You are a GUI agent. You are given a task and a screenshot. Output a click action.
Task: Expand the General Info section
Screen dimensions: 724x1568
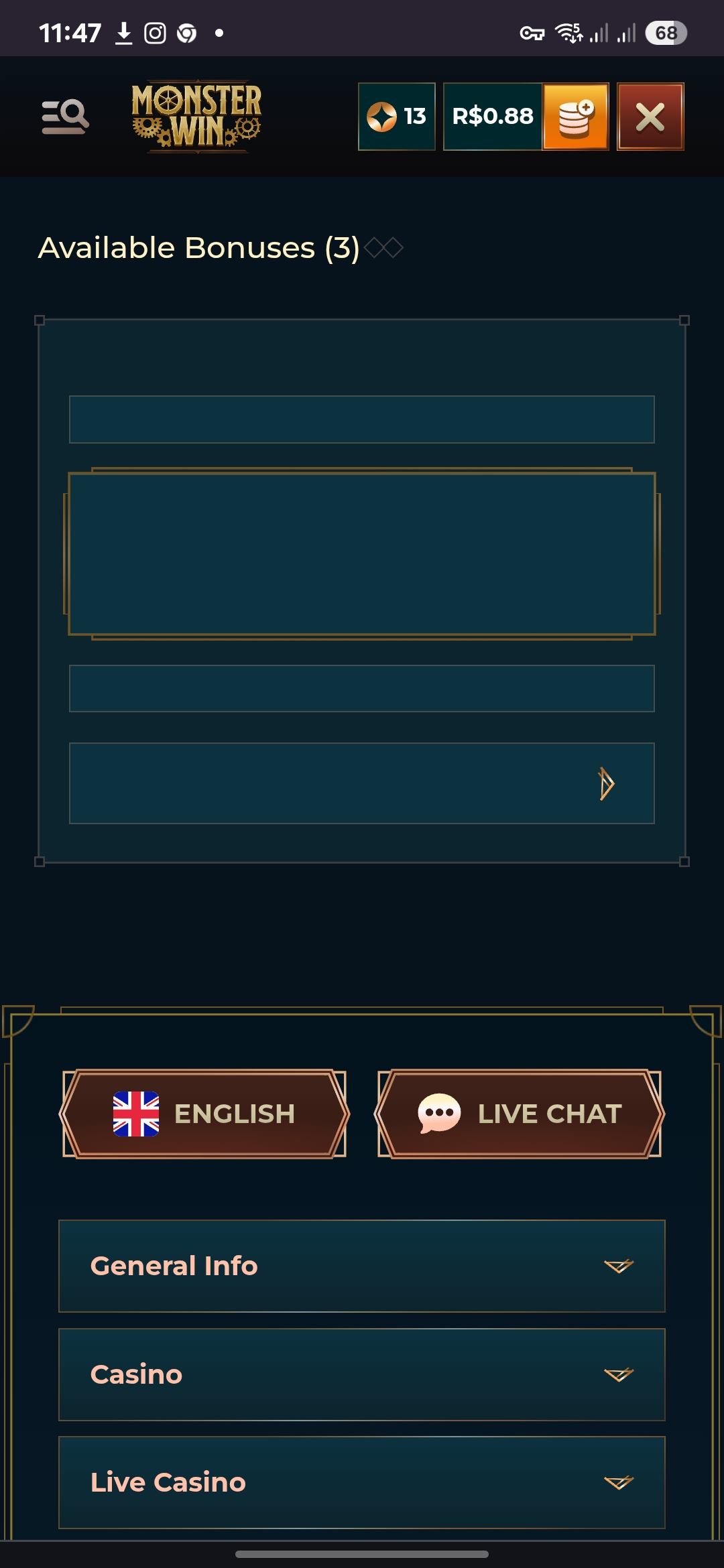pyautogui.click(x=362, y=1266)
